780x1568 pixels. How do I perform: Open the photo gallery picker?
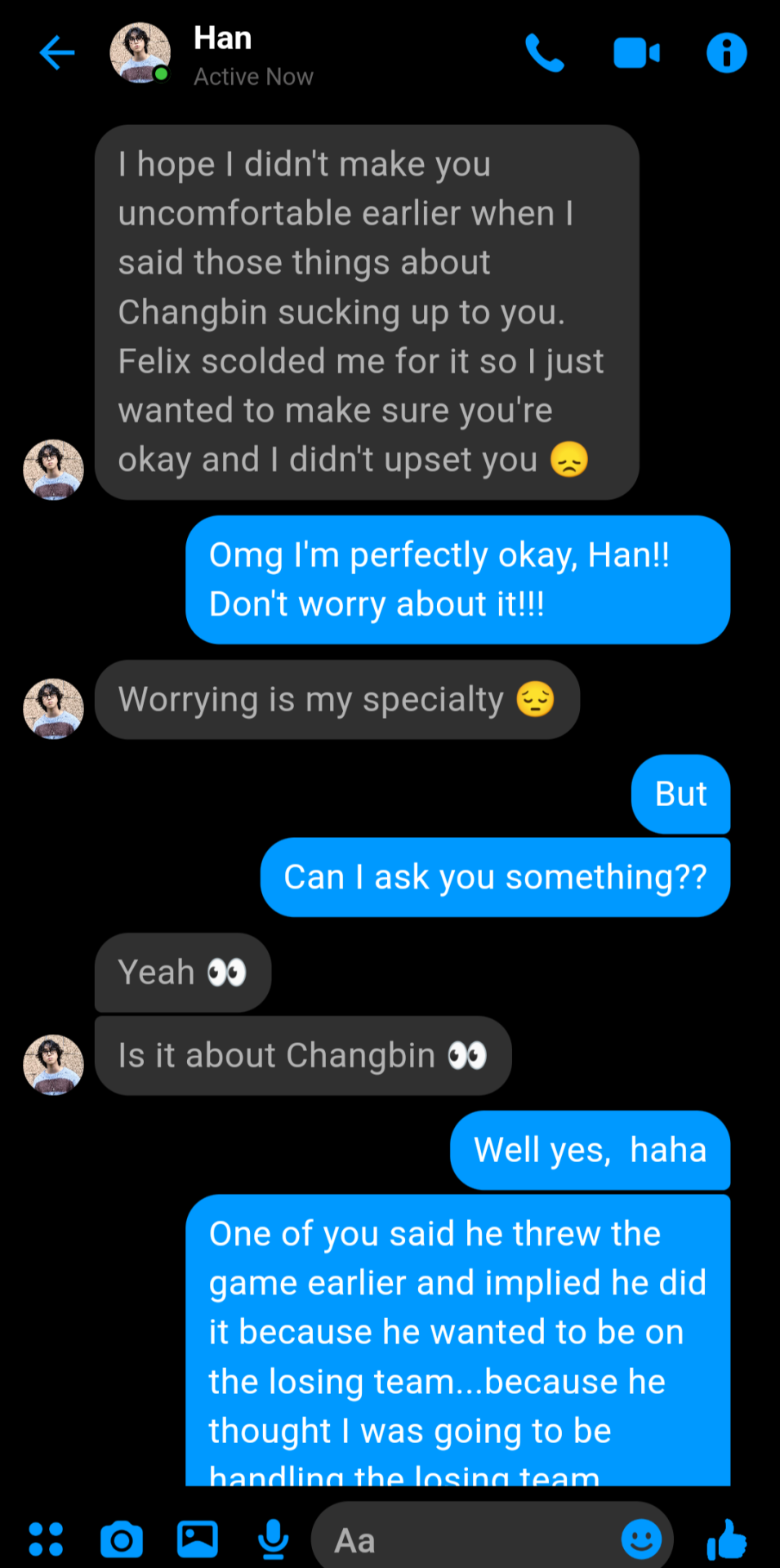(198, 1539)
